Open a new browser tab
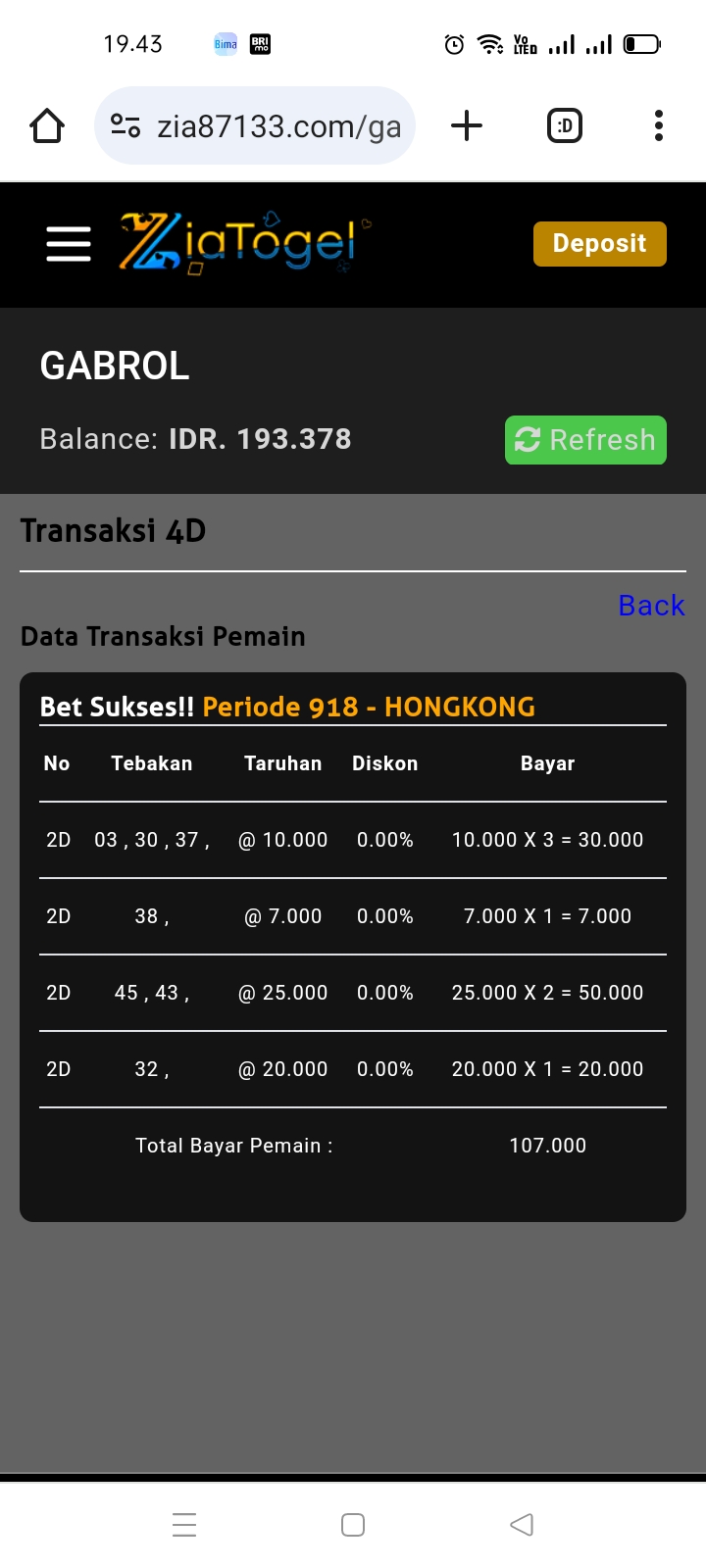Screen dimensions: 706x1568 [467, 126]
